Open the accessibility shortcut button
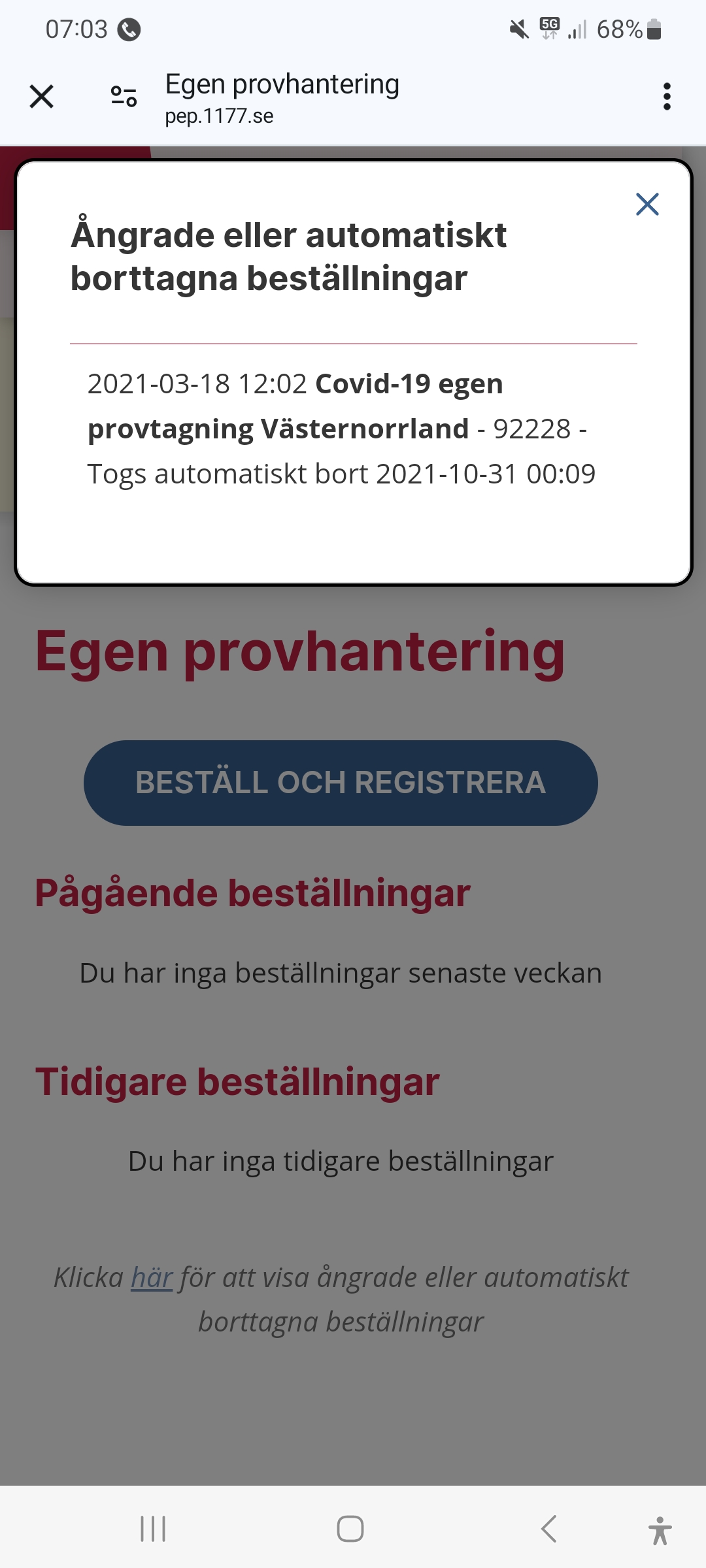706x1568 pixels. tap(660, 1530)
